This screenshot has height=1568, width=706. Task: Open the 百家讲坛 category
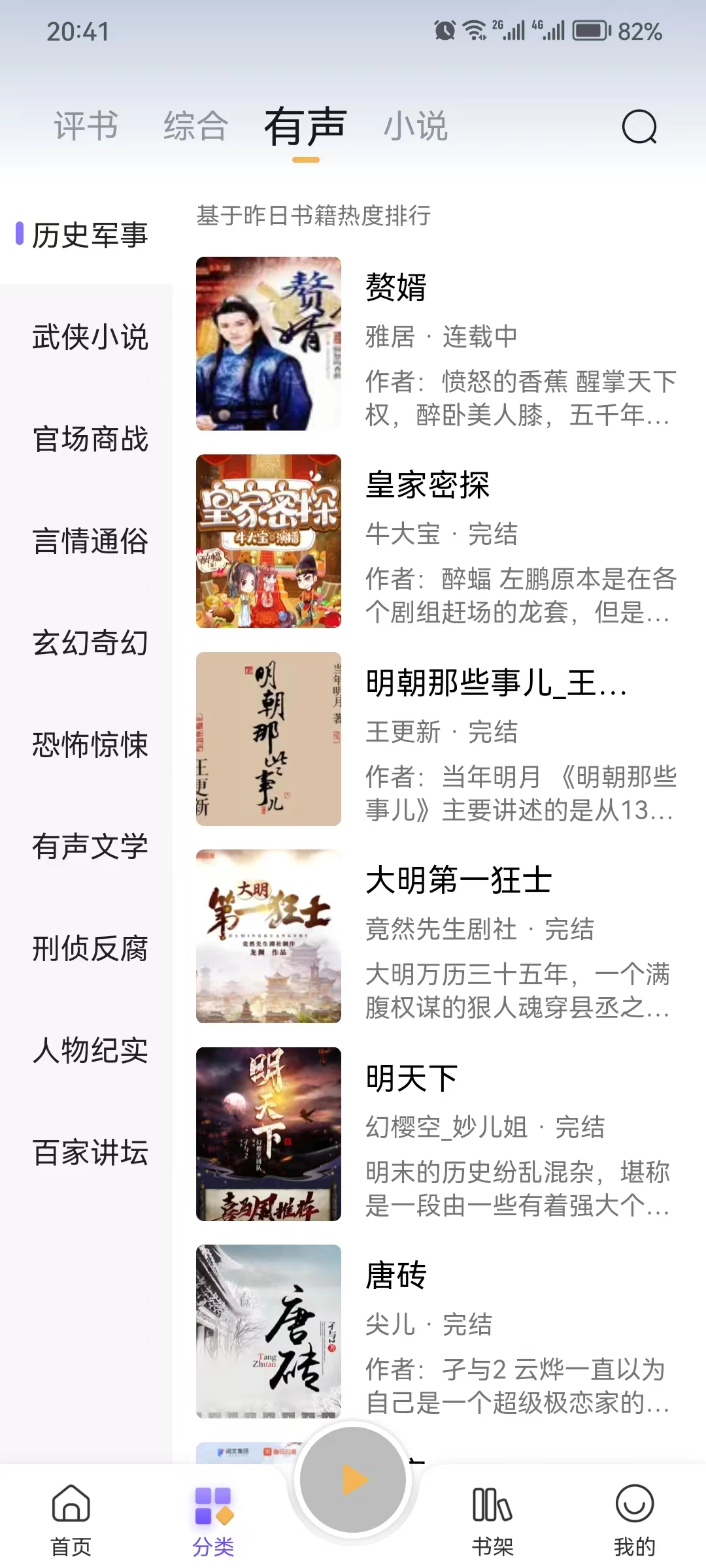pyautogui.click(x=90, y=1152)
